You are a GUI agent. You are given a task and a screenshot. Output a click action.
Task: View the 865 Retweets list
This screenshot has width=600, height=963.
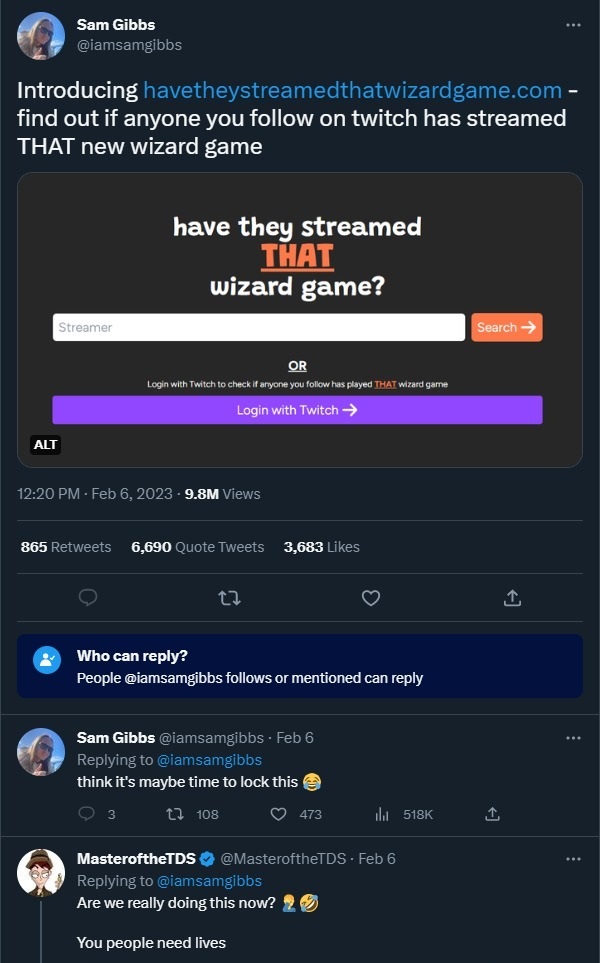[66, 547]
